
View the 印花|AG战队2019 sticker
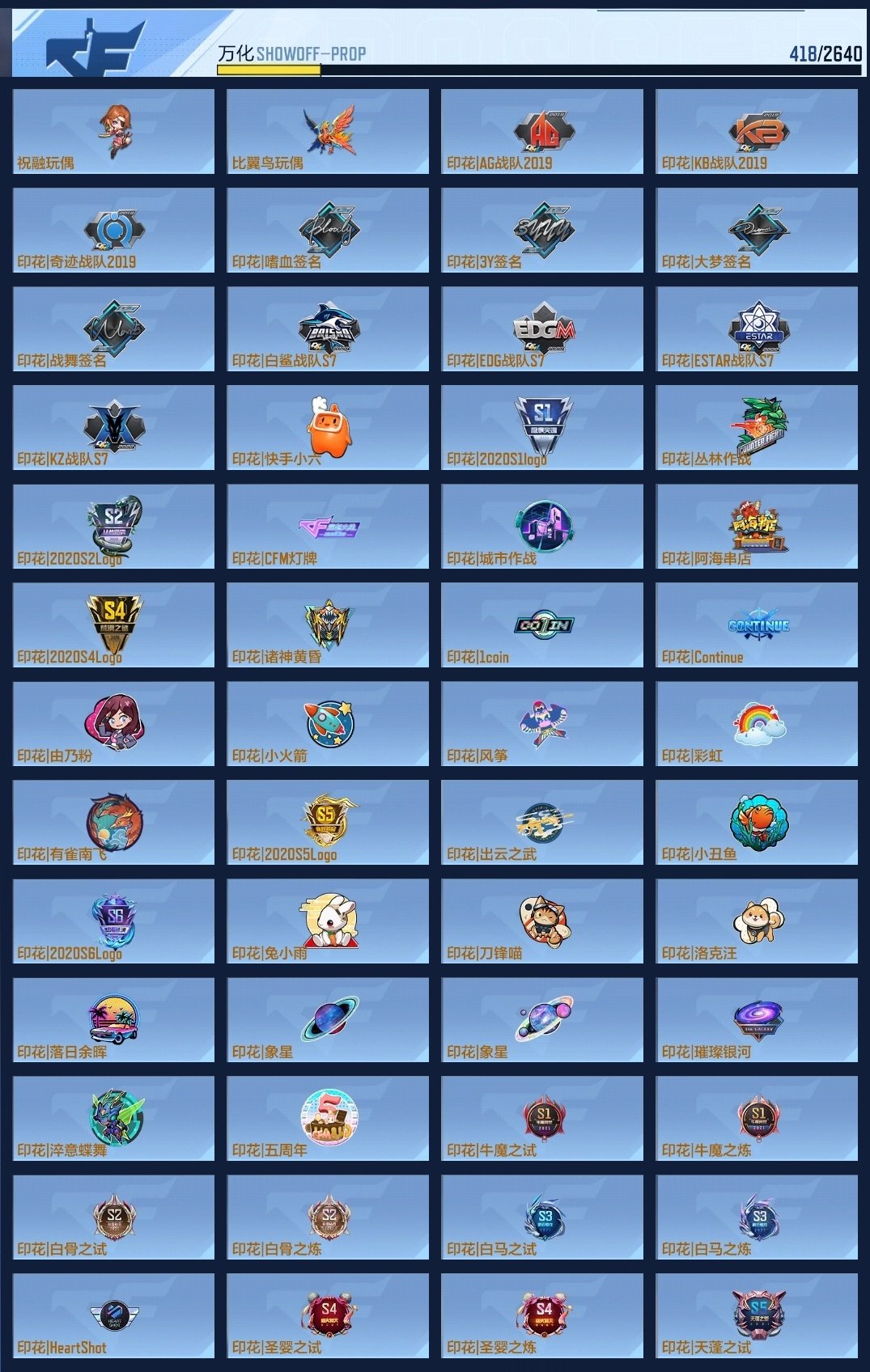coord(542,131)
